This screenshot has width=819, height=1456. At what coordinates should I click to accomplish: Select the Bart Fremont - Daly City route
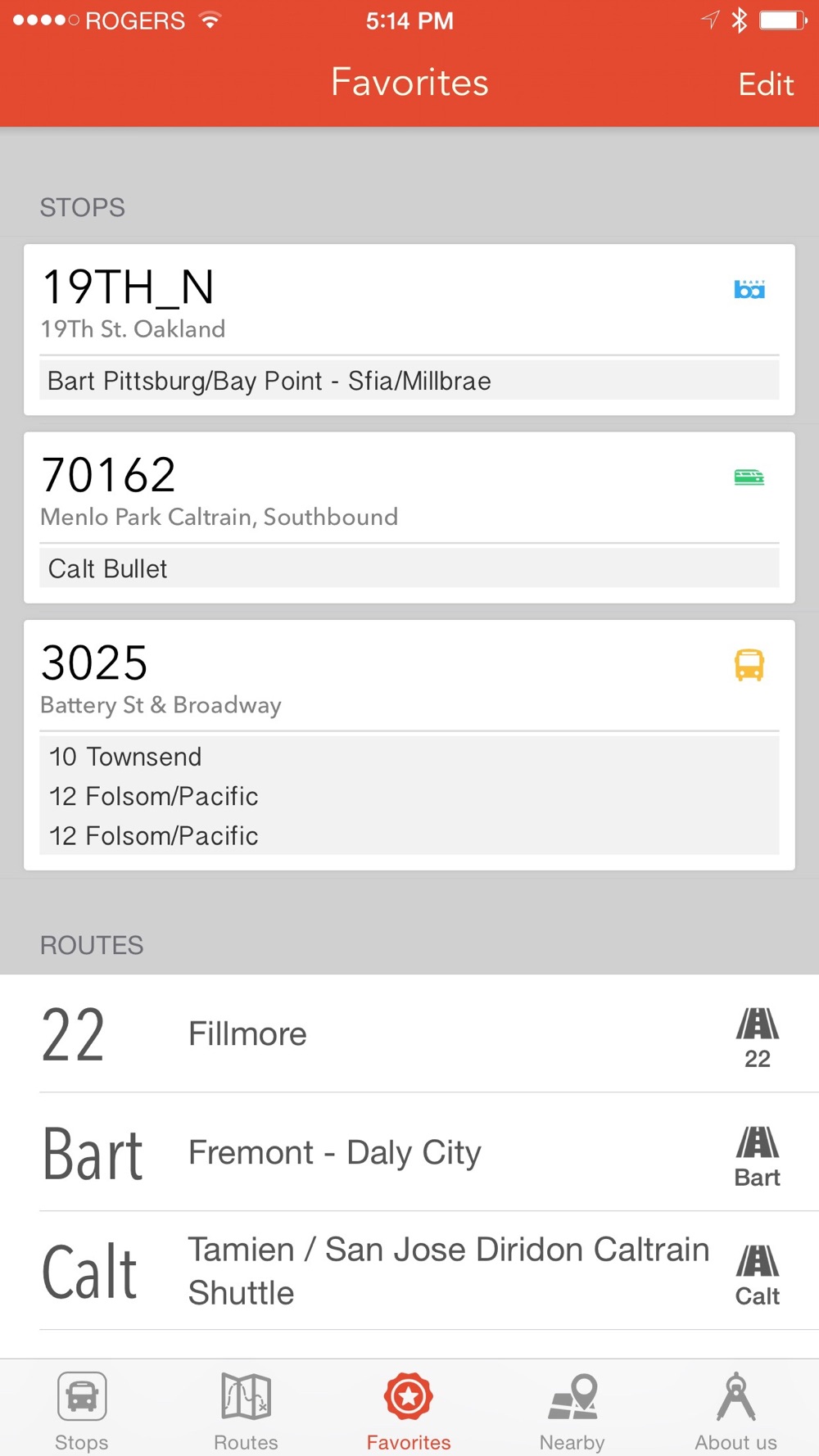coord(409,1152)
